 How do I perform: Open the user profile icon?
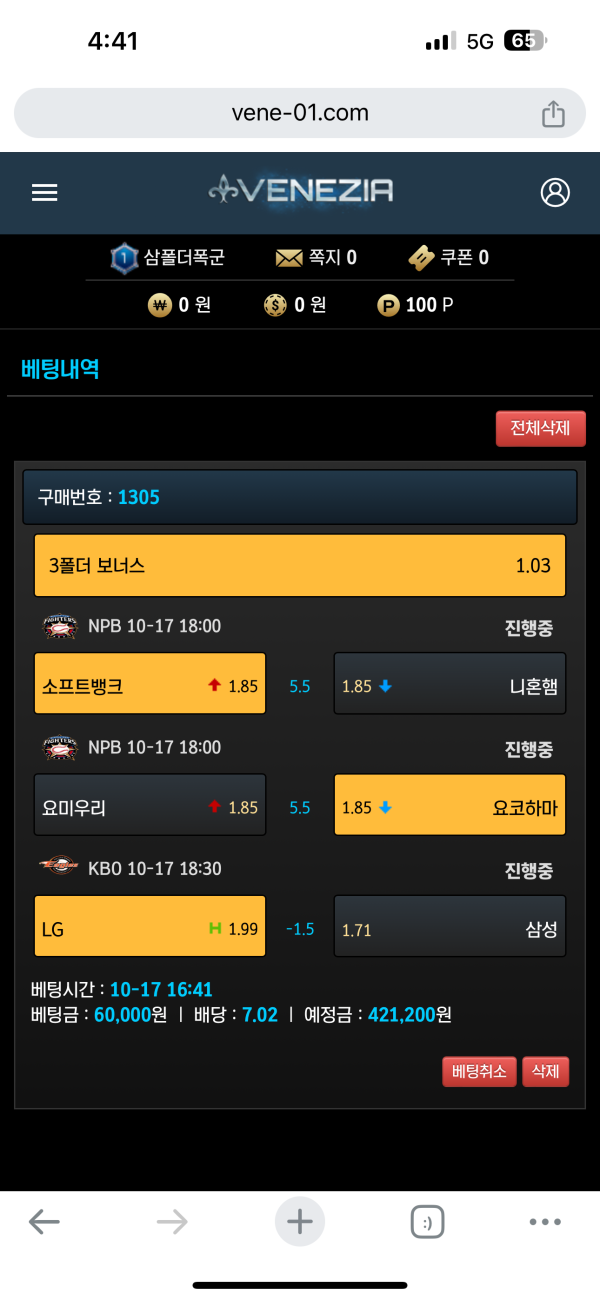[x=555, y=192]
